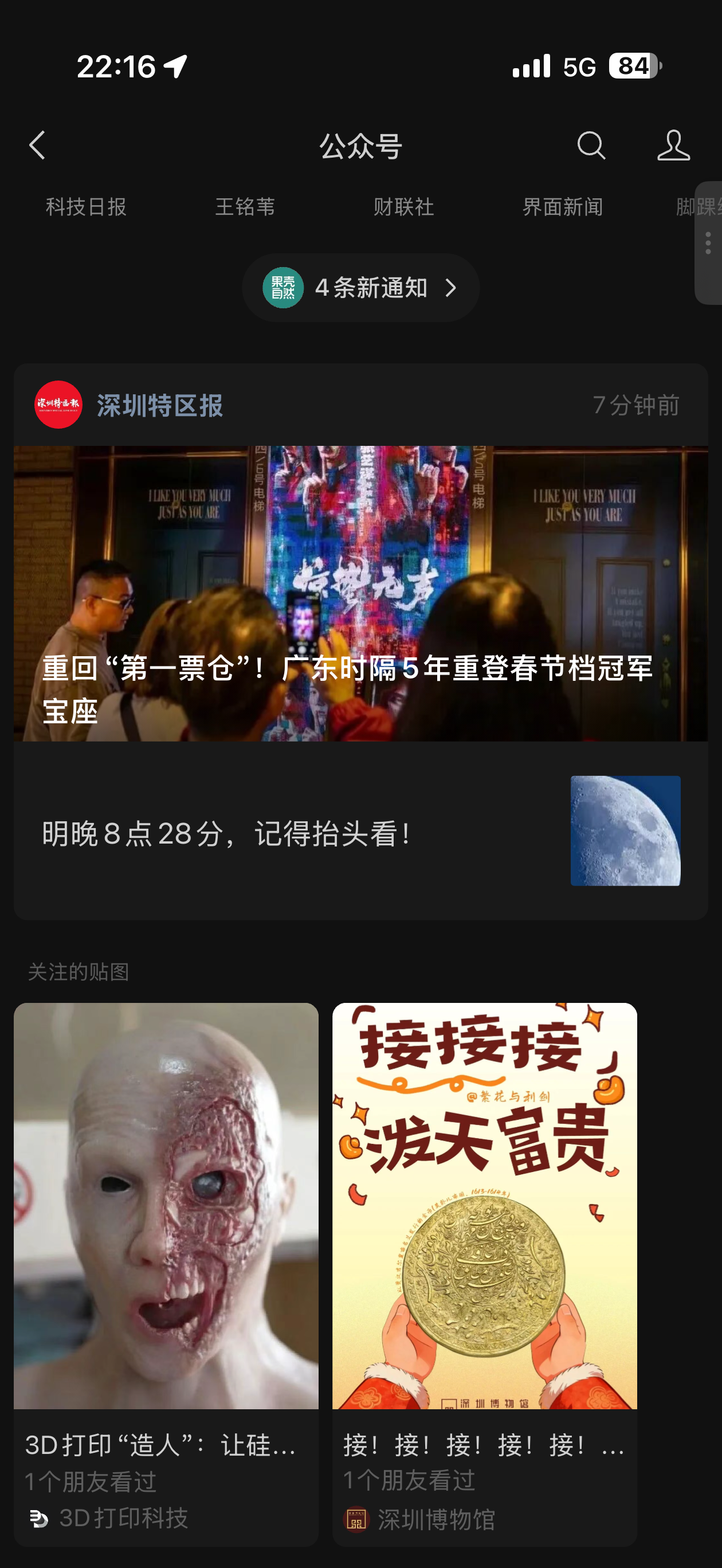Switch to 财联社 account
Screen dimensions: 722x1568
click(x=403, y=207)
